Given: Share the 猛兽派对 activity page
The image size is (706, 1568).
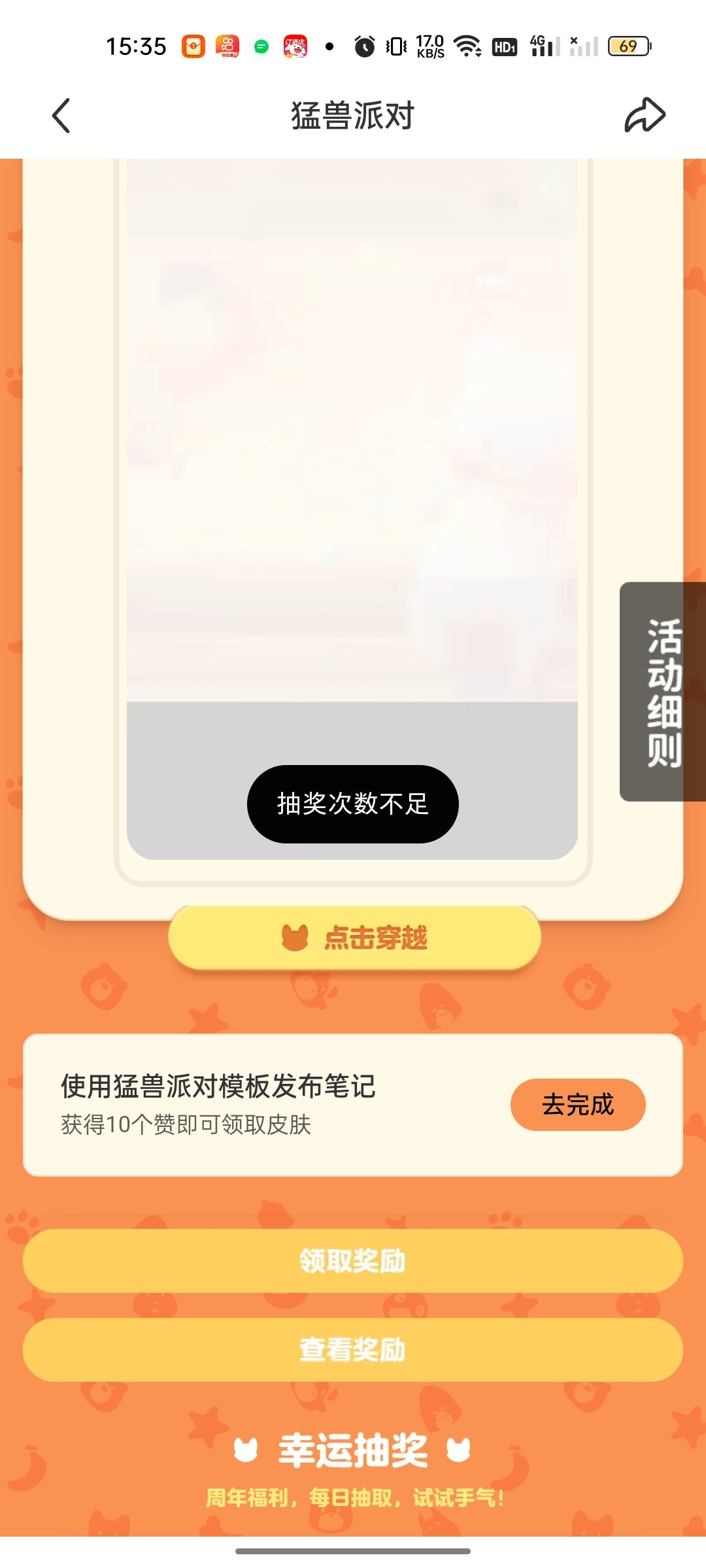Looking at the screenshot, I should pyautogui.click(x=645, y=116).
